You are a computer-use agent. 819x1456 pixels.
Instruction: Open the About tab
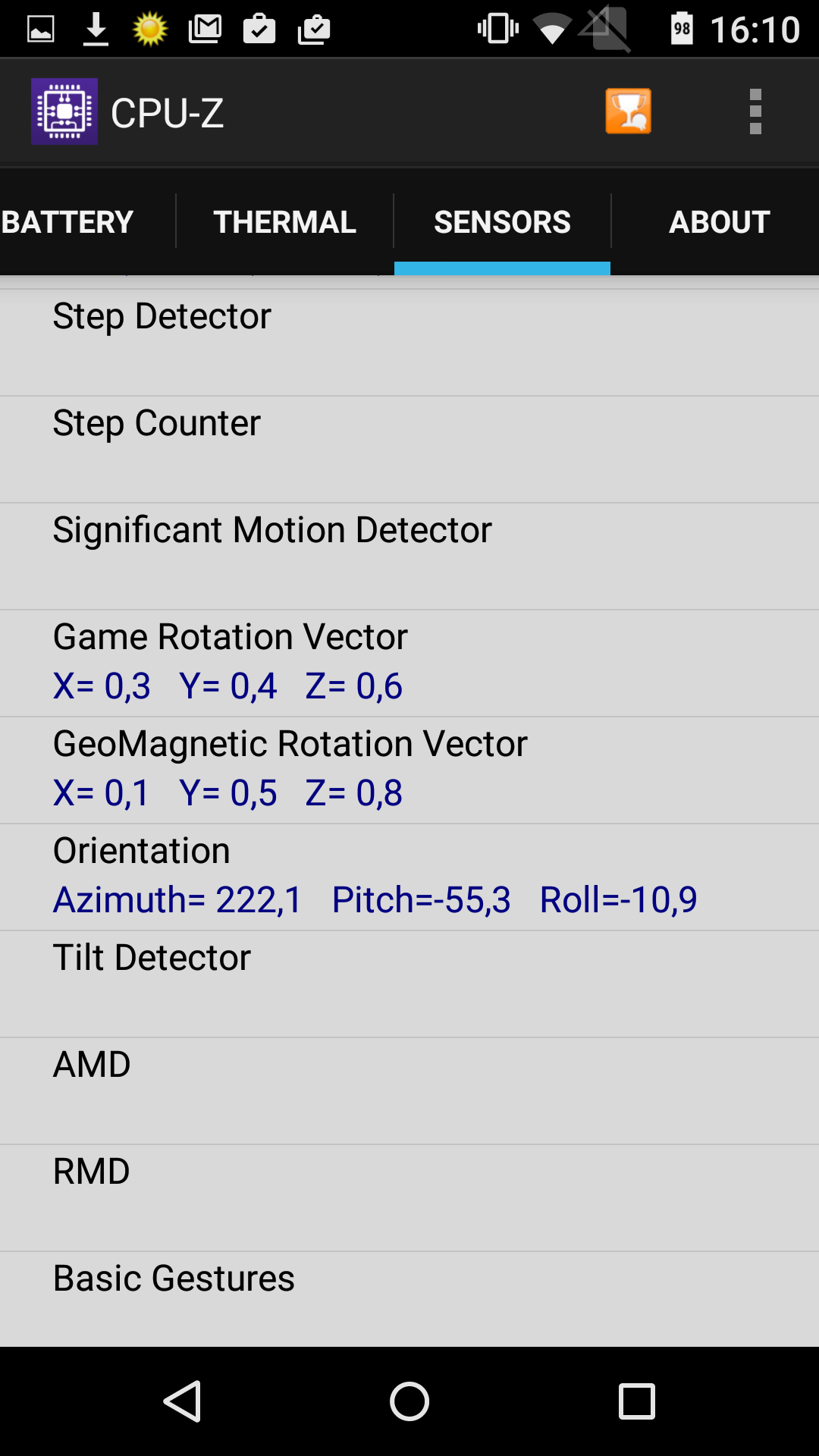click(719, 221)
